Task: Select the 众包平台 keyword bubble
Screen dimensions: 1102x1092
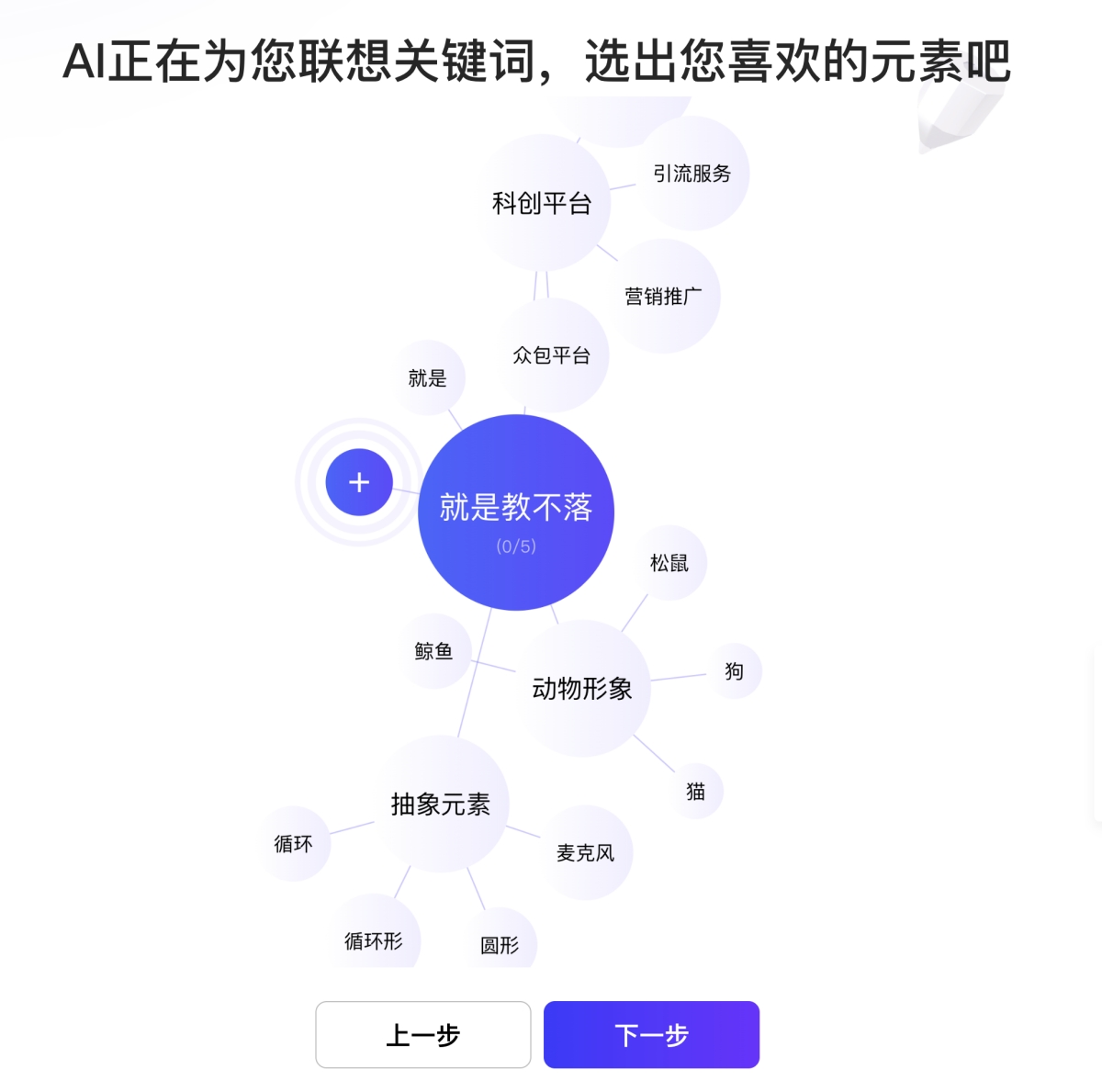Action: (551, 355)
